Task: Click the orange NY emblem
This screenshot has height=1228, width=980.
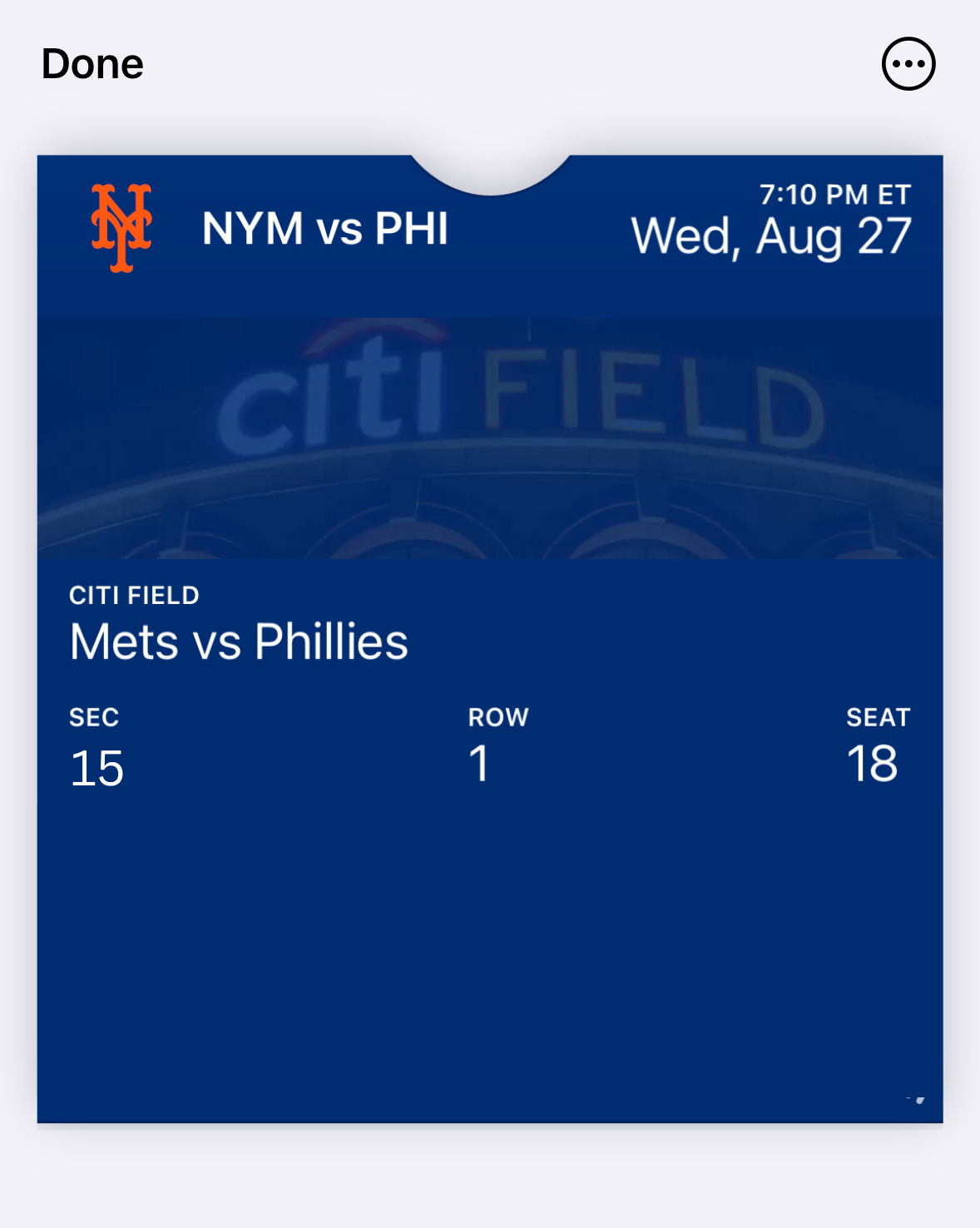Action: point(120,226)
